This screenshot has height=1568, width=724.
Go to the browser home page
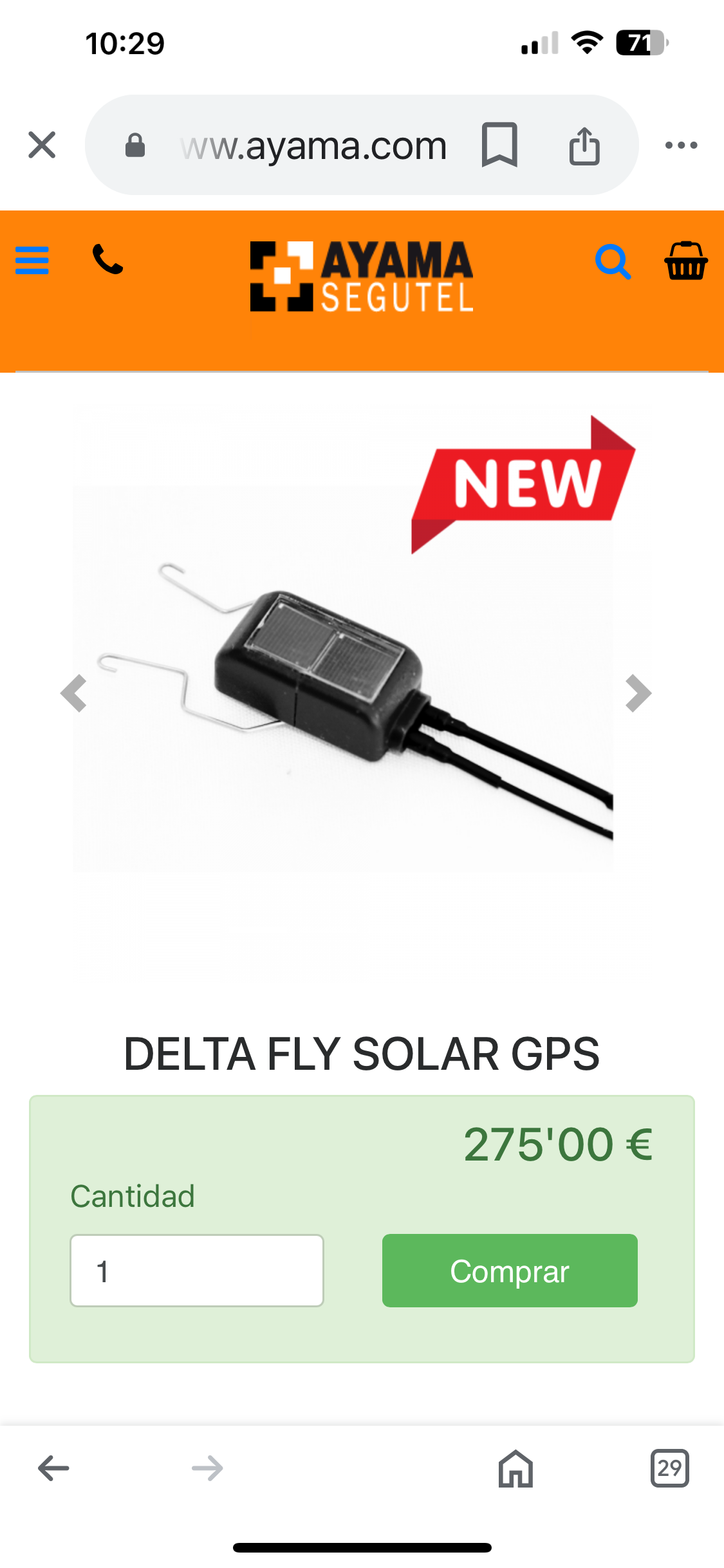(515, 1468)
